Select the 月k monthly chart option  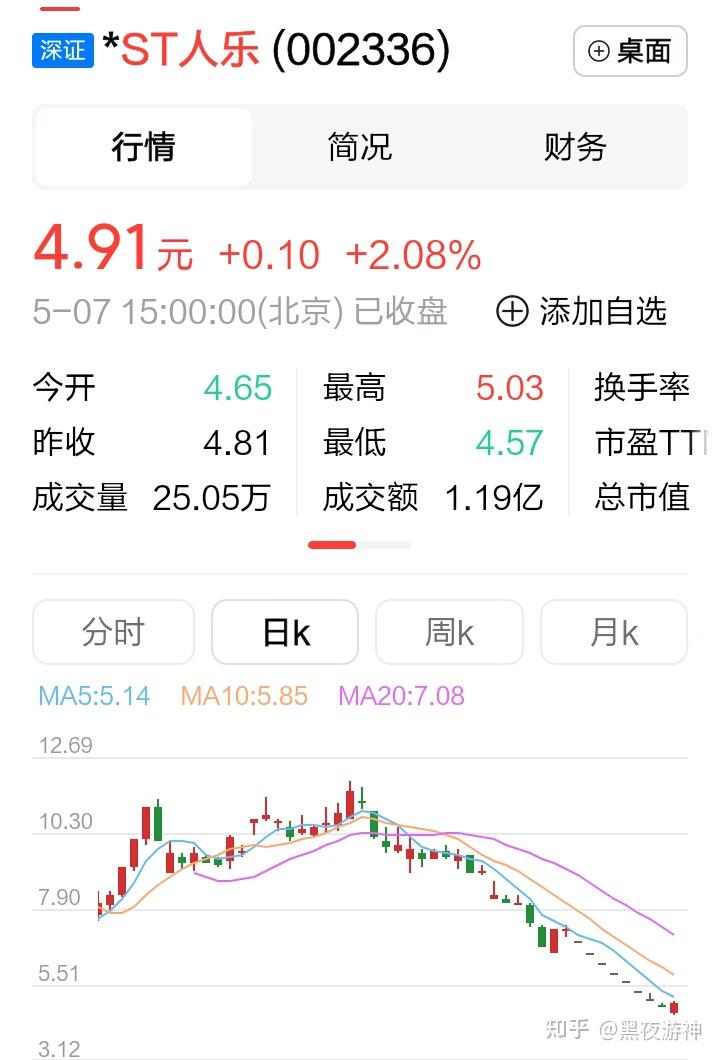tap(613, 632)
